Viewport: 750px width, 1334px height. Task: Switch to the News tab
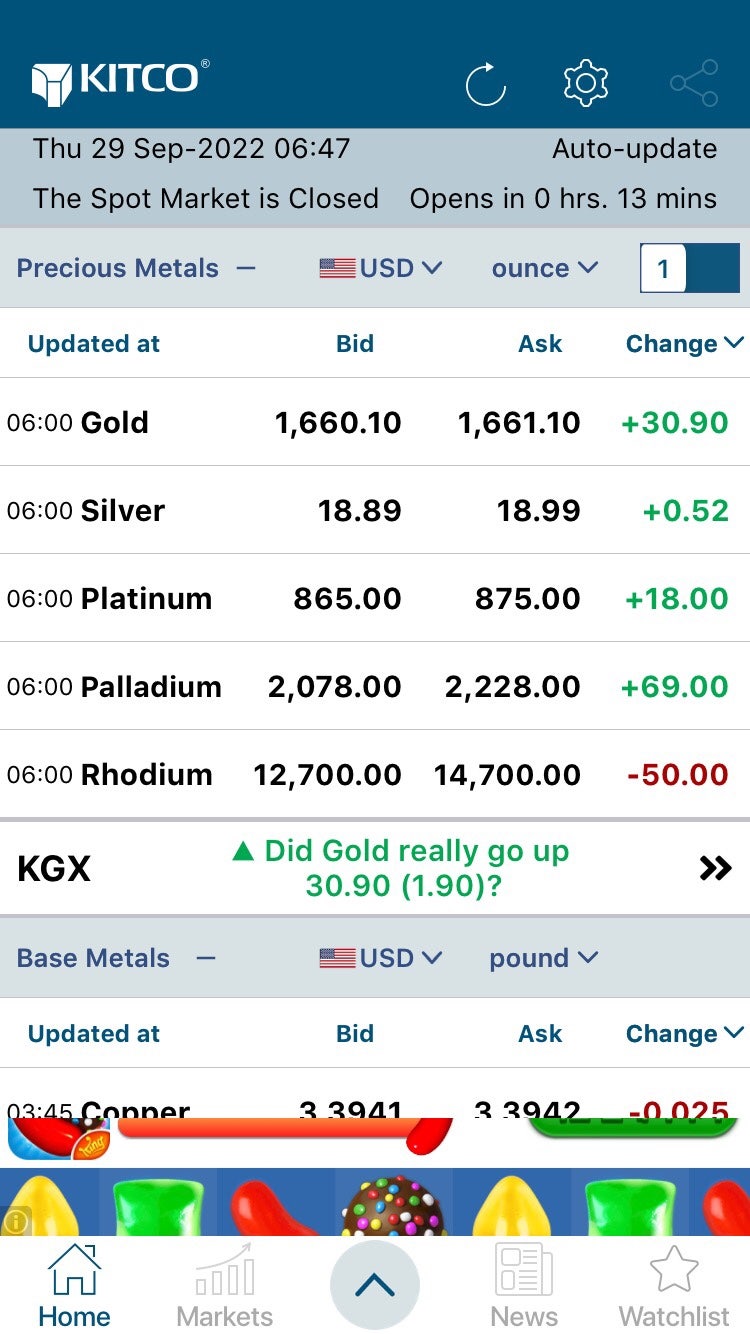(524, 1288)
